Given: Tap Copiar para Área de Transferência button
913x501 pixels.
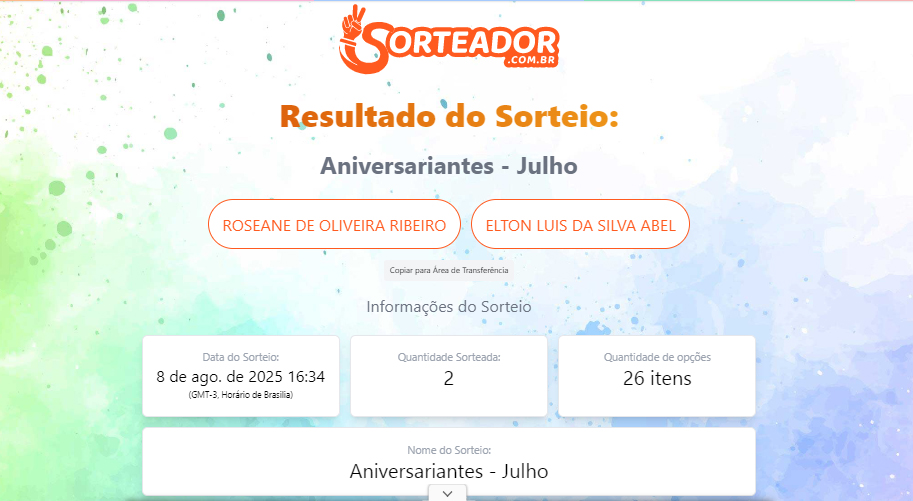Looking at the screenshot, I should [449, 270].
